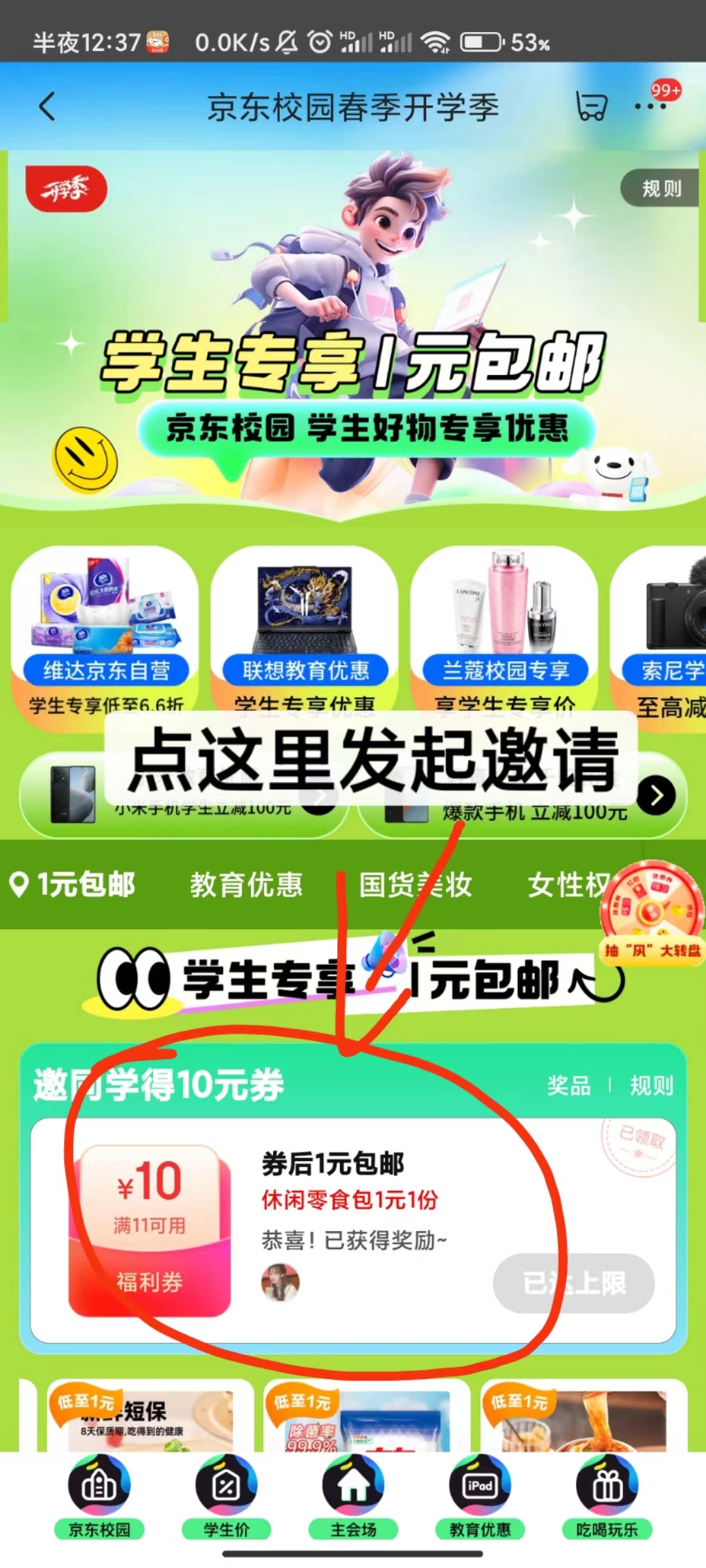
Task: Switch to the 1元包邮 tab
Action: click(x=73, y=885)
